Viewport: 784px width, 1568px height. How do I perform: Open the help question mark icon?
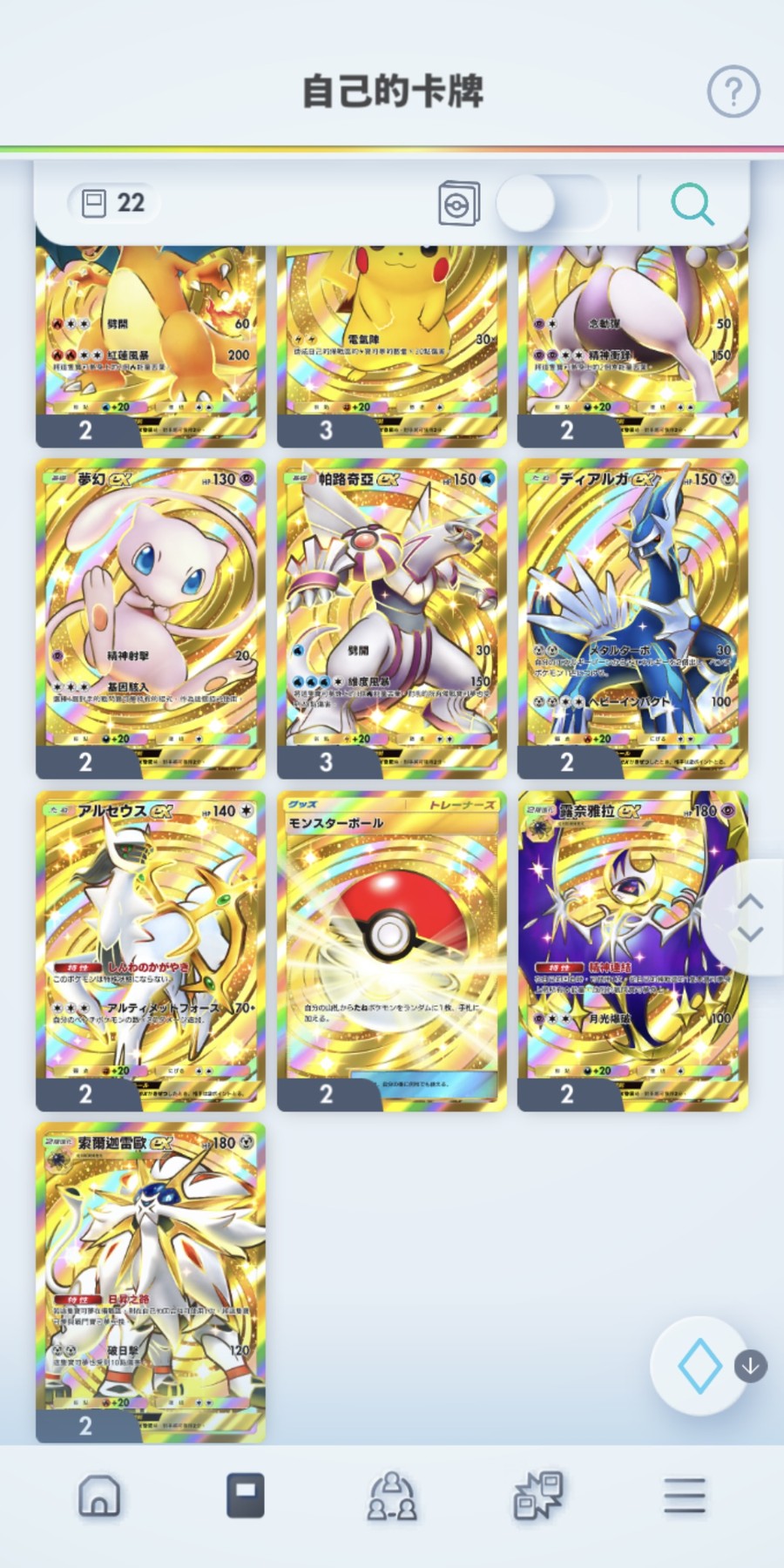pos(733,91)
